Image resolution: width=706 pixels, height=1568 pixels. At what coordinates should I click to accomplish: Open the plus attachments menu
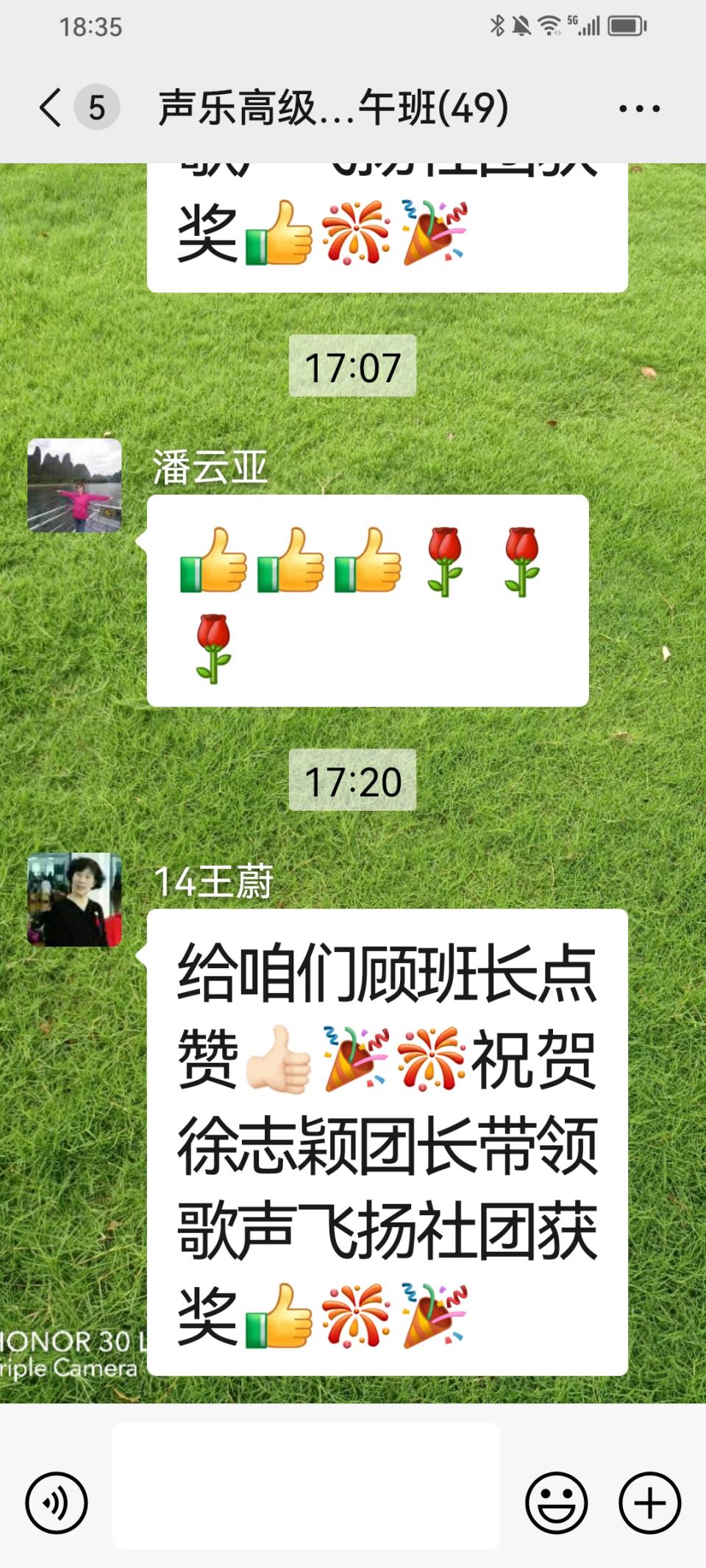coord(649,1503)
